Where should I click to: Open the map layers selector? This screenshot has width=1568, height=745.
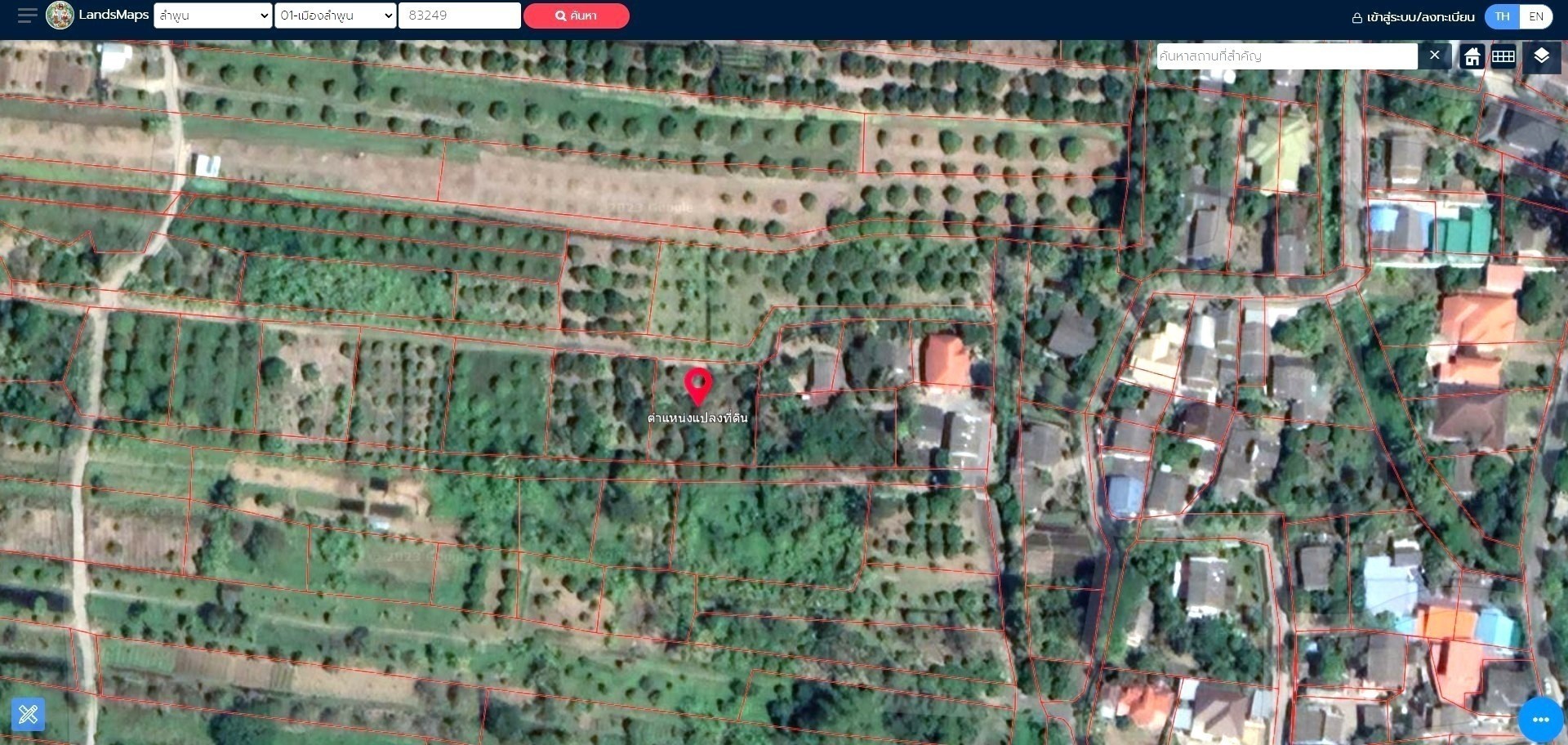click(x=1541, y=56)
